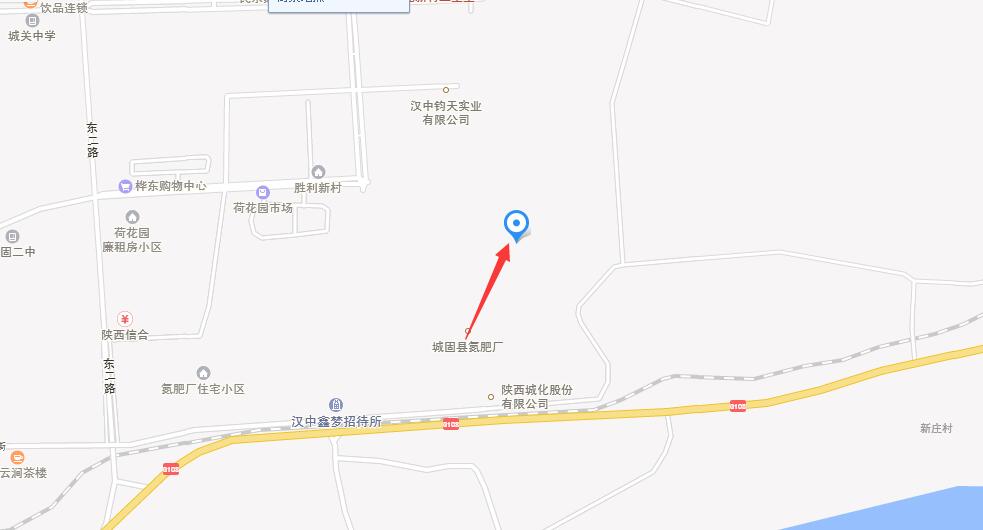Open the 汉中钧天实业有限公司 point
Viewport: 983px width, 530px height.
click(x=446, y=90)
